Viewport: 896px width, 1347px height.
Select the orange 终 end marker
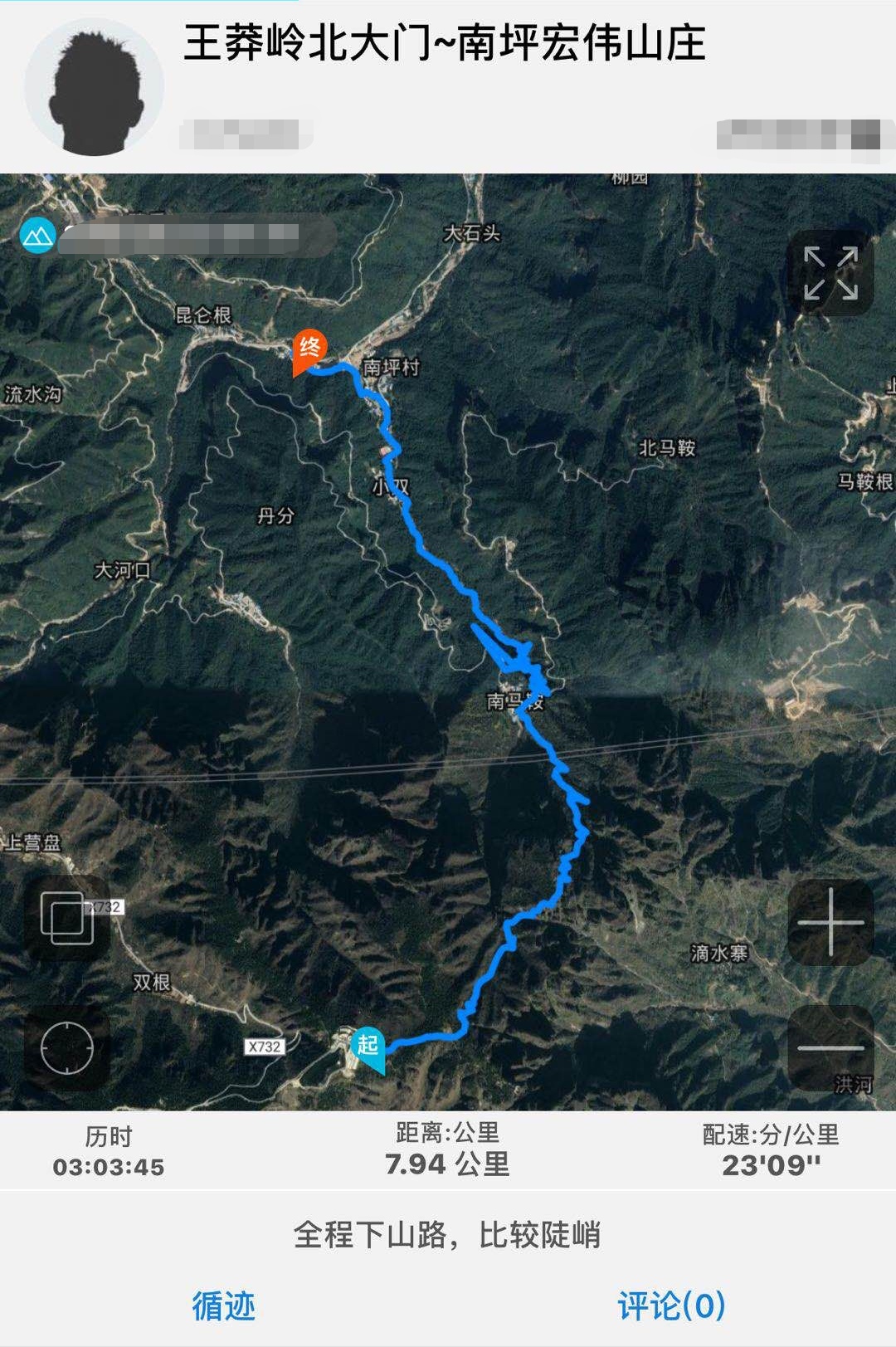point(309,349)
